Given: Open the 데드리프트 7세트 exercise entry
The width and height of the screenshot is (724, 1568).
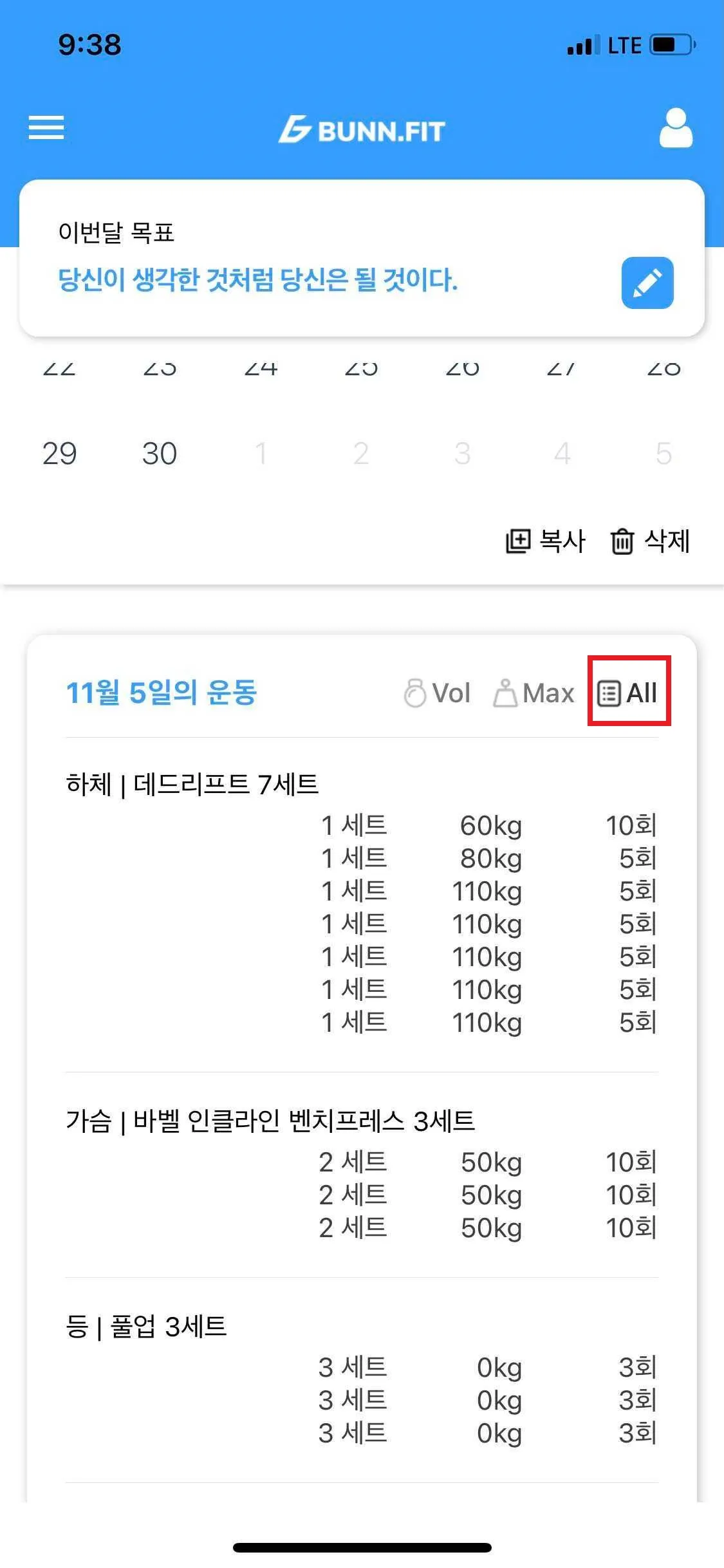Looking at the screenshot, I should (192, 784).
